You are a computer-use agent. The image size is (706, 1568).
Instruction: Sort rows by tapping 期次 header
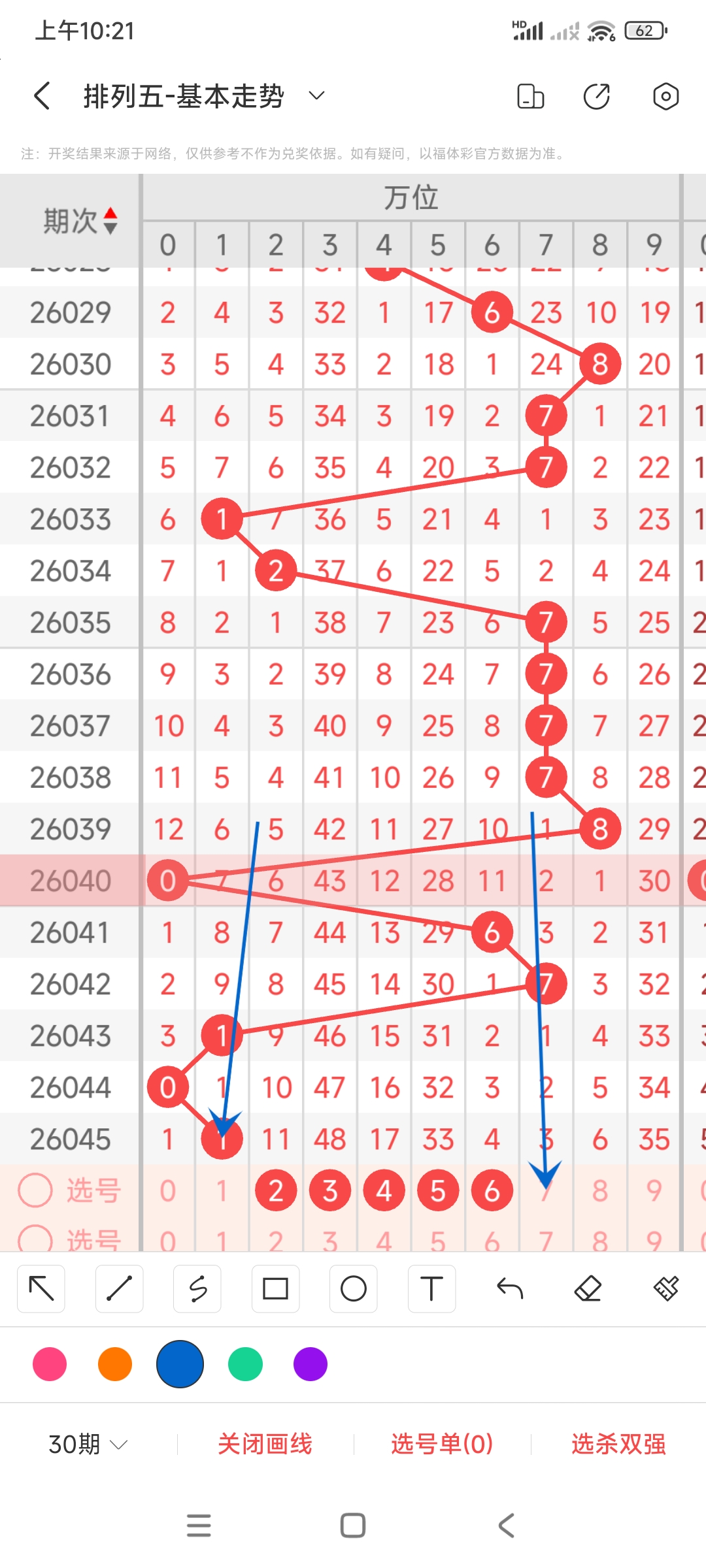[x=80, y=221]
